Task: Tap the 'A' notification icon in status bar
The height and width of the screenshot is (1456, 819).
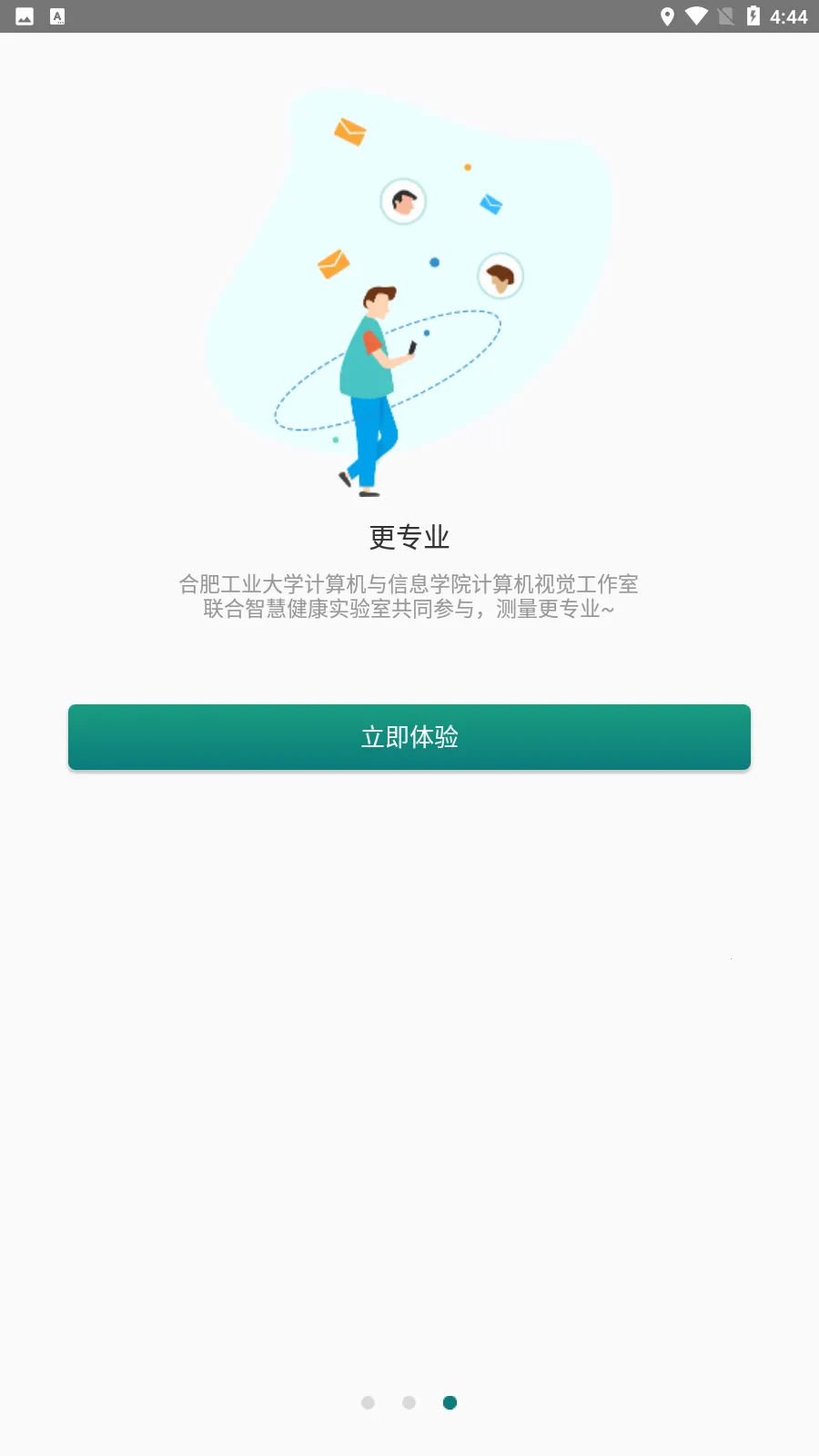Action: pyautogui.click(x=58, y=15)
